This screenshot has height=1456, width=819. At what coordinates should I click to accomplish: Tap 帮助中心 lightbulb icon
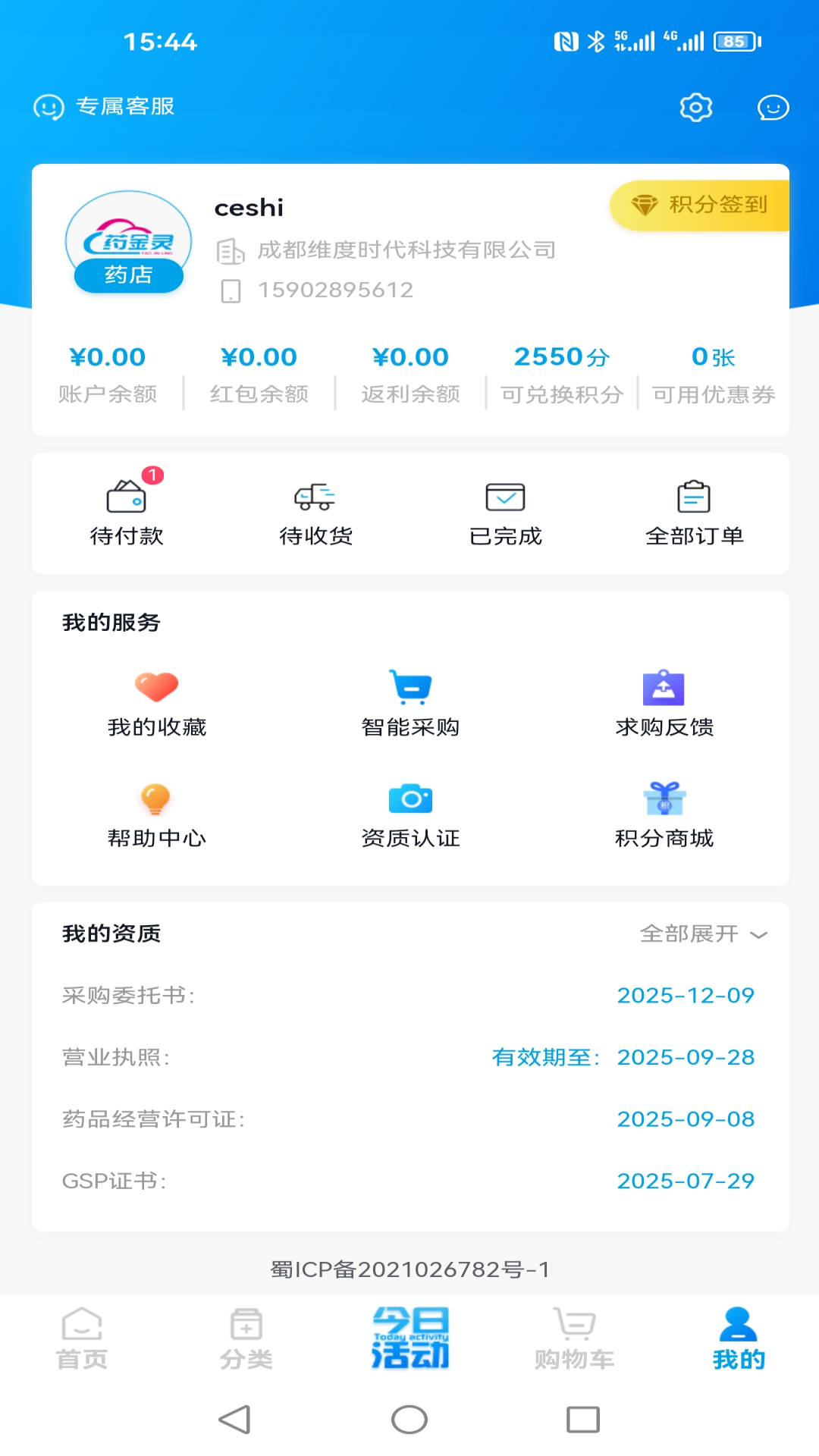click(155, 798)
